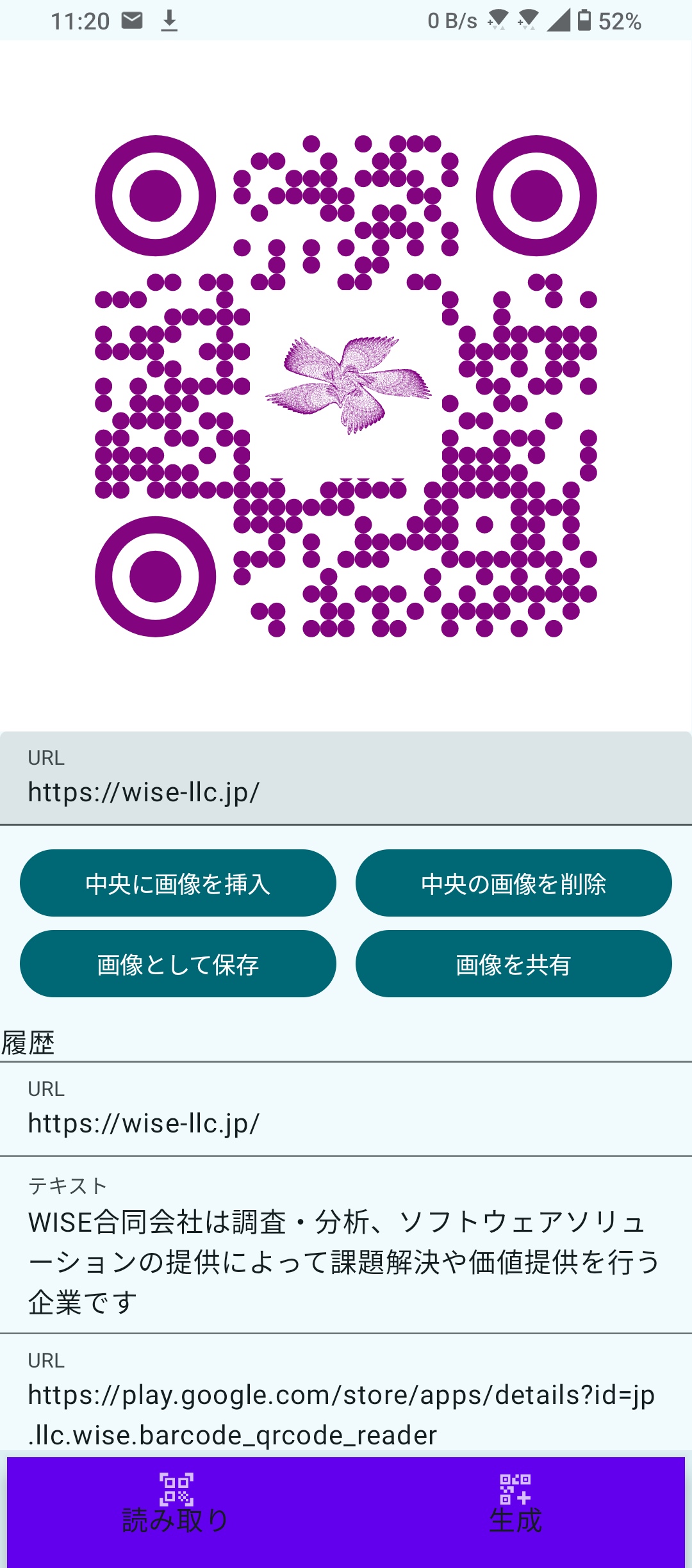Save QR code via 画像として保存
692x1568 pixels.
[178, 964]
